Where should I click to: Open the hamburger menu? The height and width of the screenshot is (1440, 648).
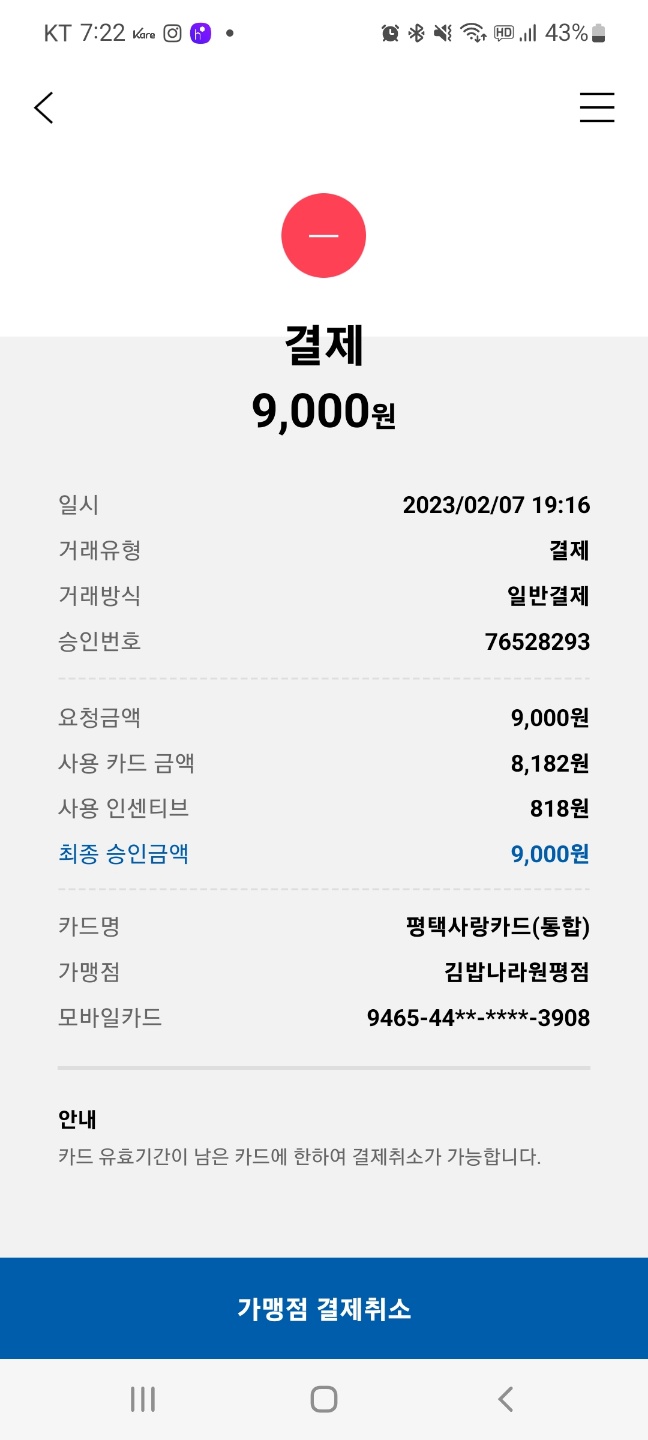tap(597, 108)
